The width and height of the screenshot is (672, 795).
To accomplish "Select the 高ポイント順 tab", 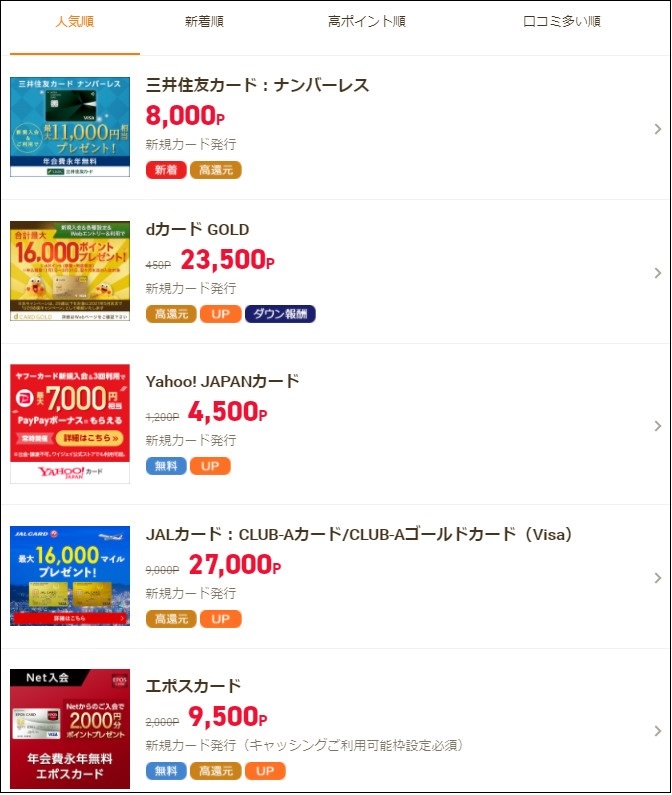I will click(x=366, y=22).
